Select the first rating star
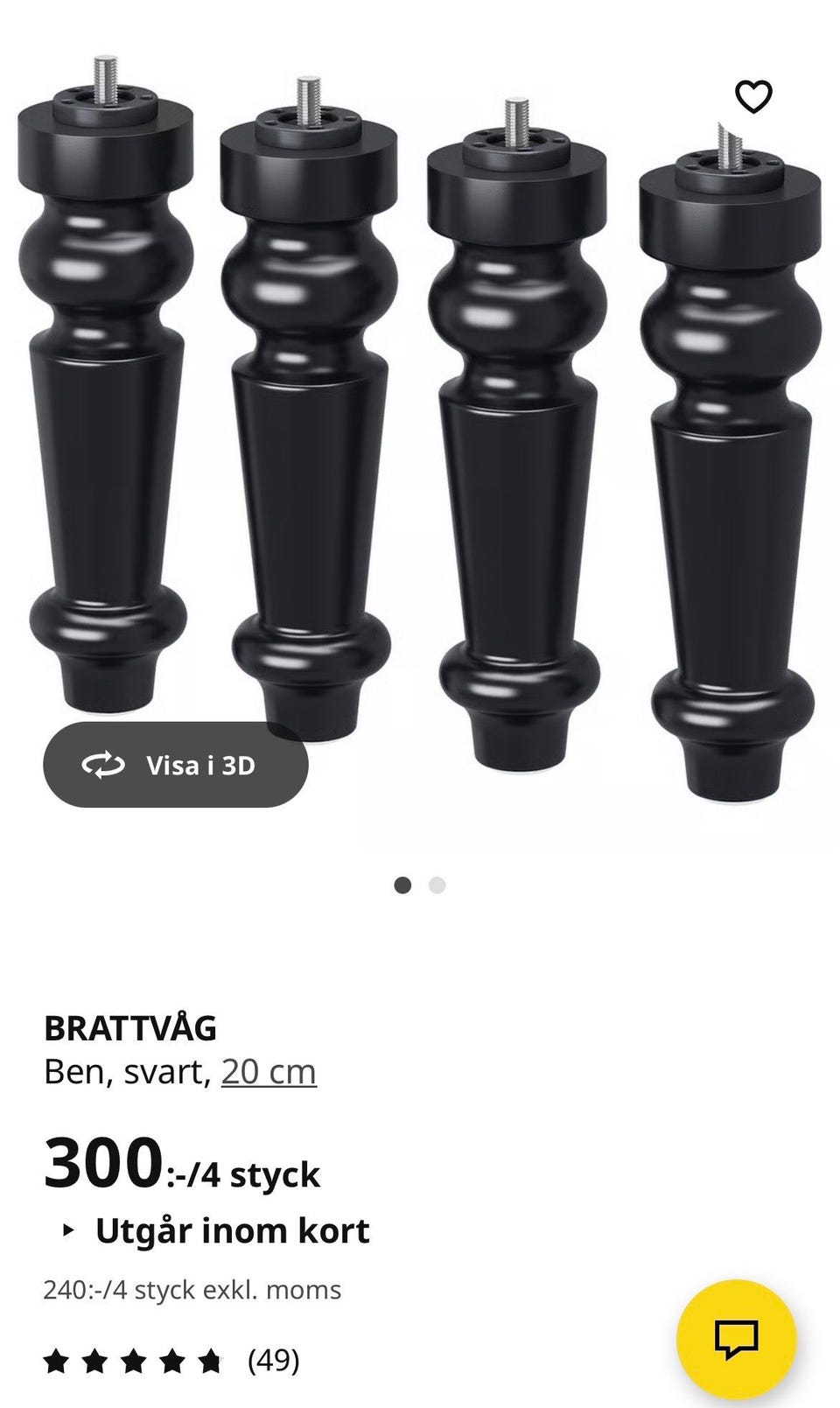The image size is (840, 1408). 57,1362
